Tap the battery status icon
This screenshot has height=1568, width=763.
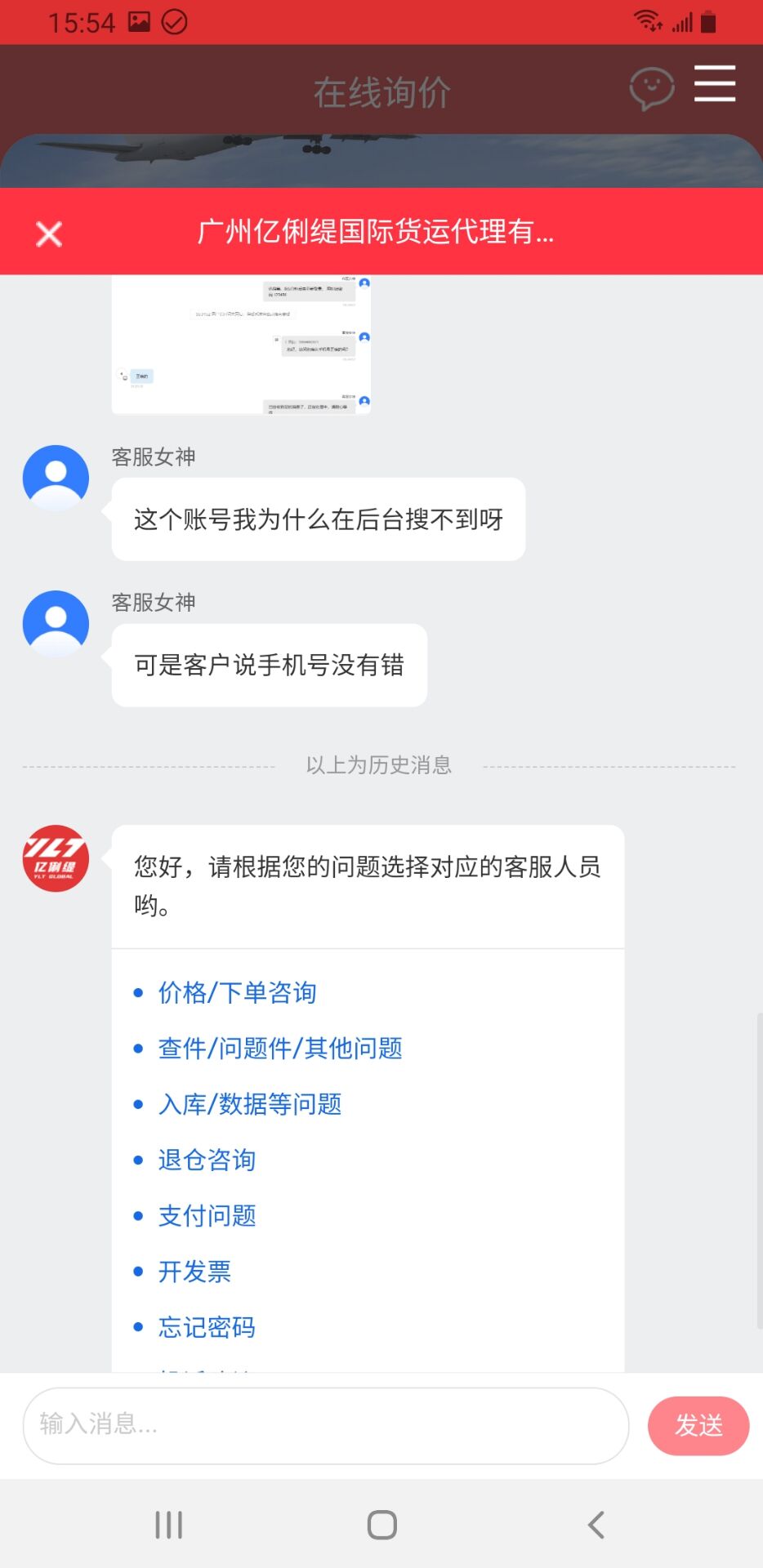[710, 21]
